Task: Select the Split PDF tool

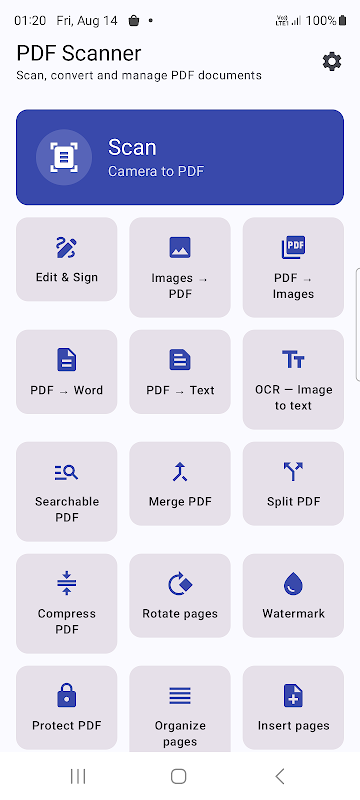Action: 293,483
